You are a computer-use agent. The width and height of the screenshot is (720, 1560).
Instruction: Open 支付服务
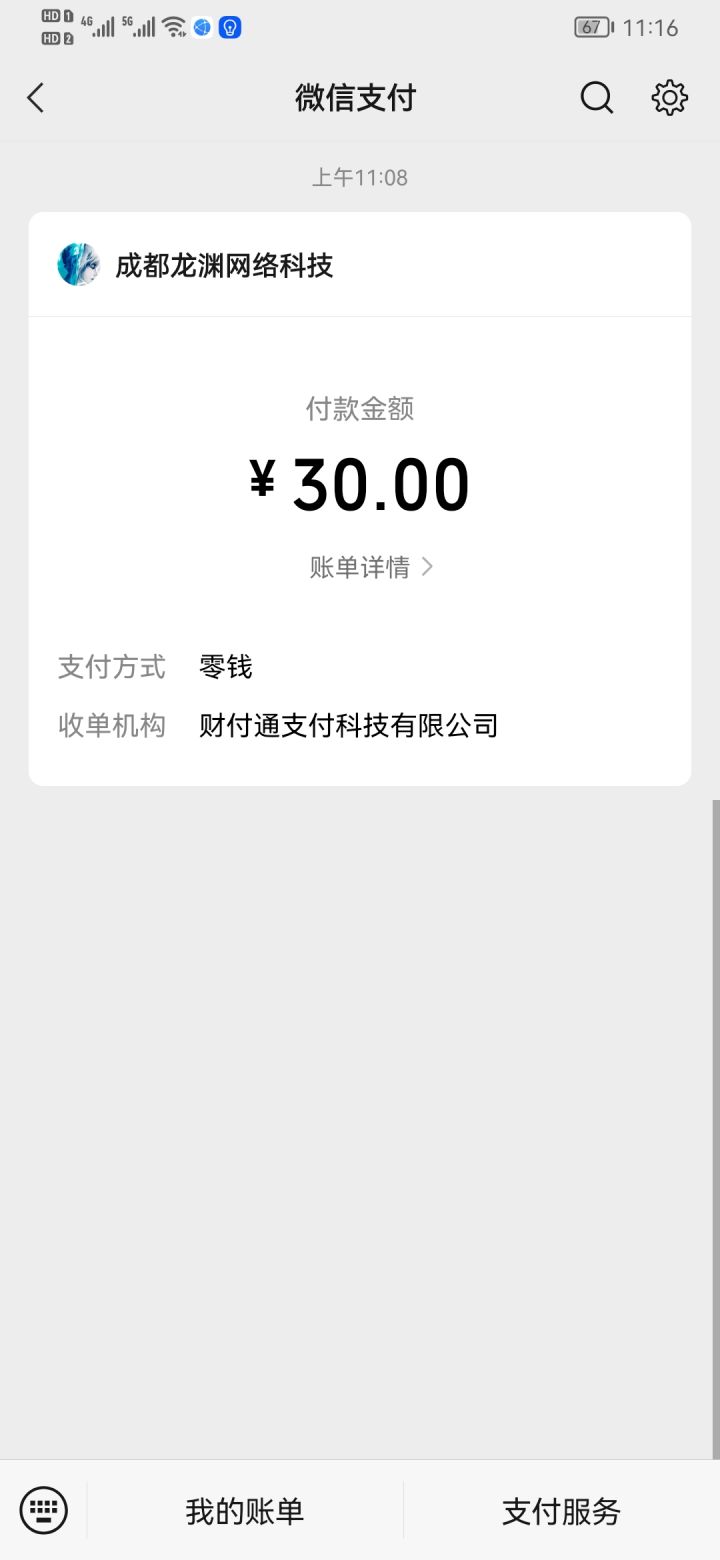pyautogui.click(x=561, y=1511)
